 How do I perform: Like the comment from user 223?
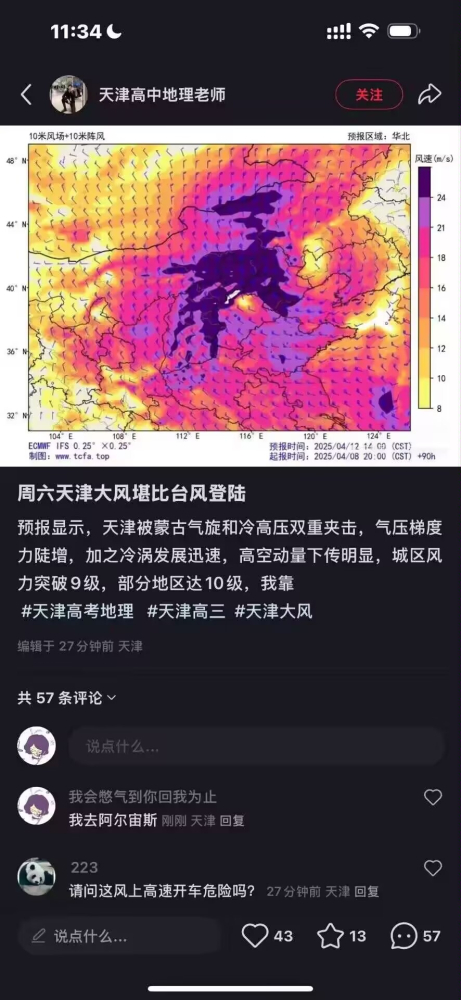[x=433, y=868]
